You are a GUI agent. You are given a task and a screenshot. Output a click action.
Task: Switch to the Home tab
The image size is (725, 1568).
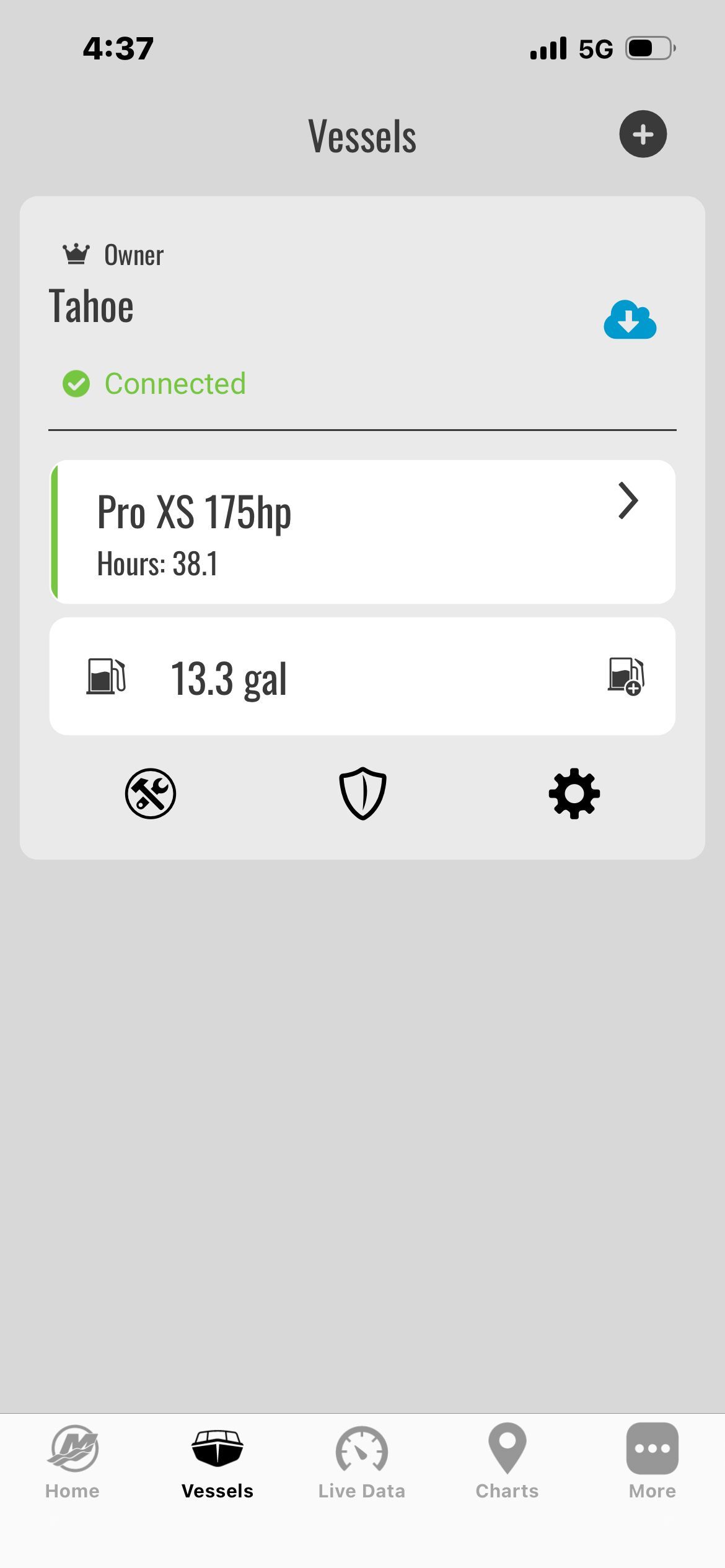(x=72, y=1463)
